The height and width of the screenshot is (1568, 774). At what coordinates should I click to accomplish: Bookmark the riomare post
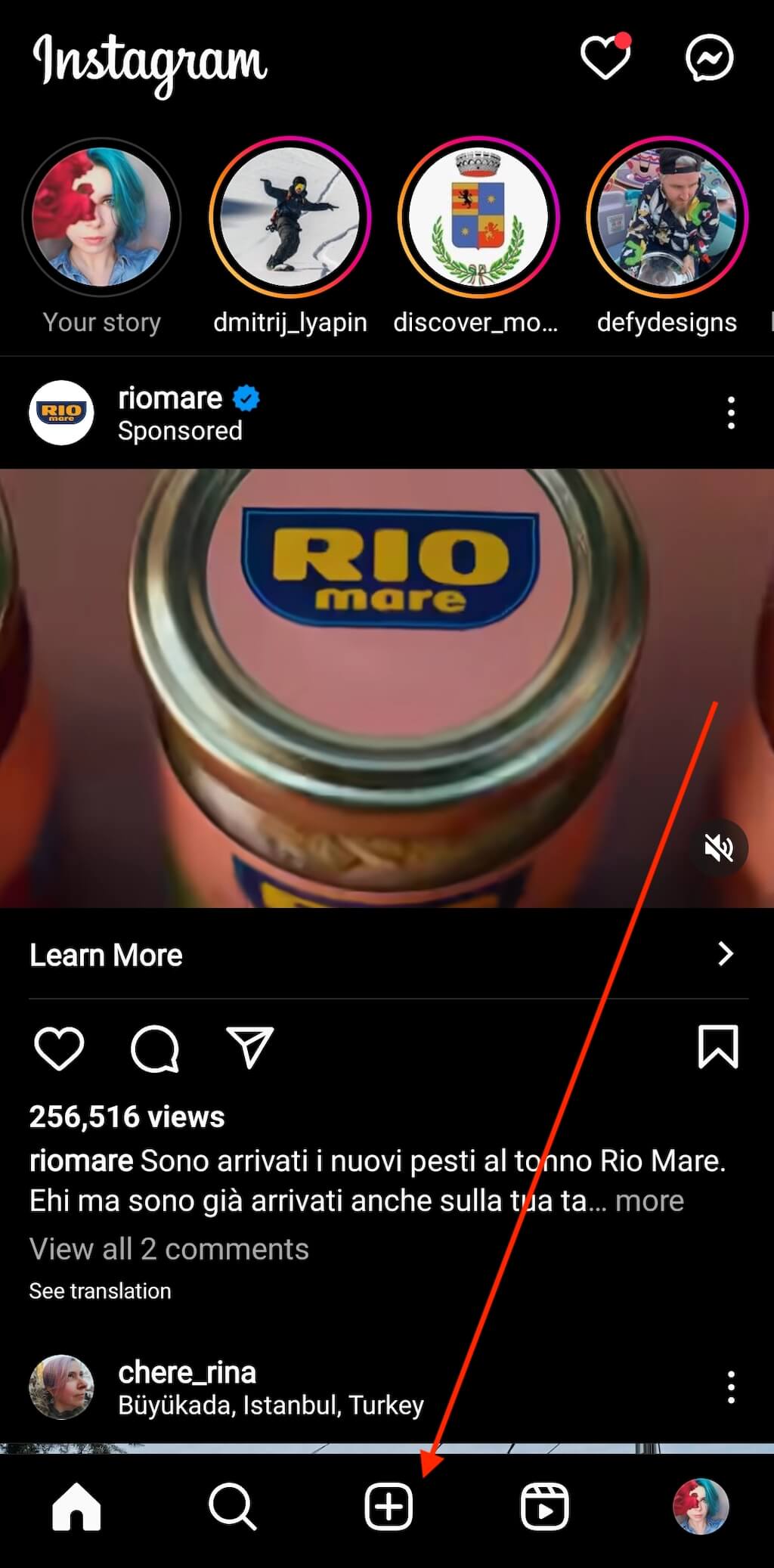[717, 1048]
